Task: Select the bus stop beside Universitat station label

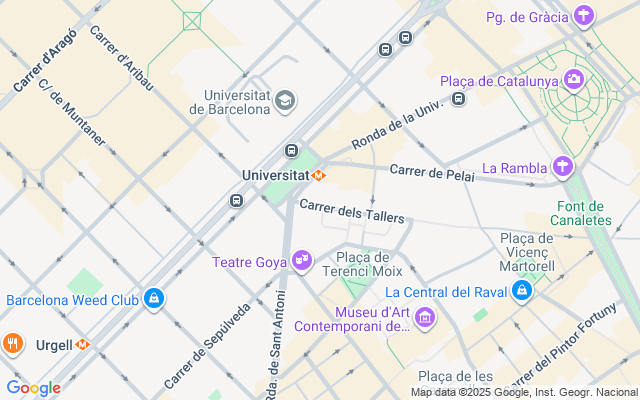Action: point(291,151)
